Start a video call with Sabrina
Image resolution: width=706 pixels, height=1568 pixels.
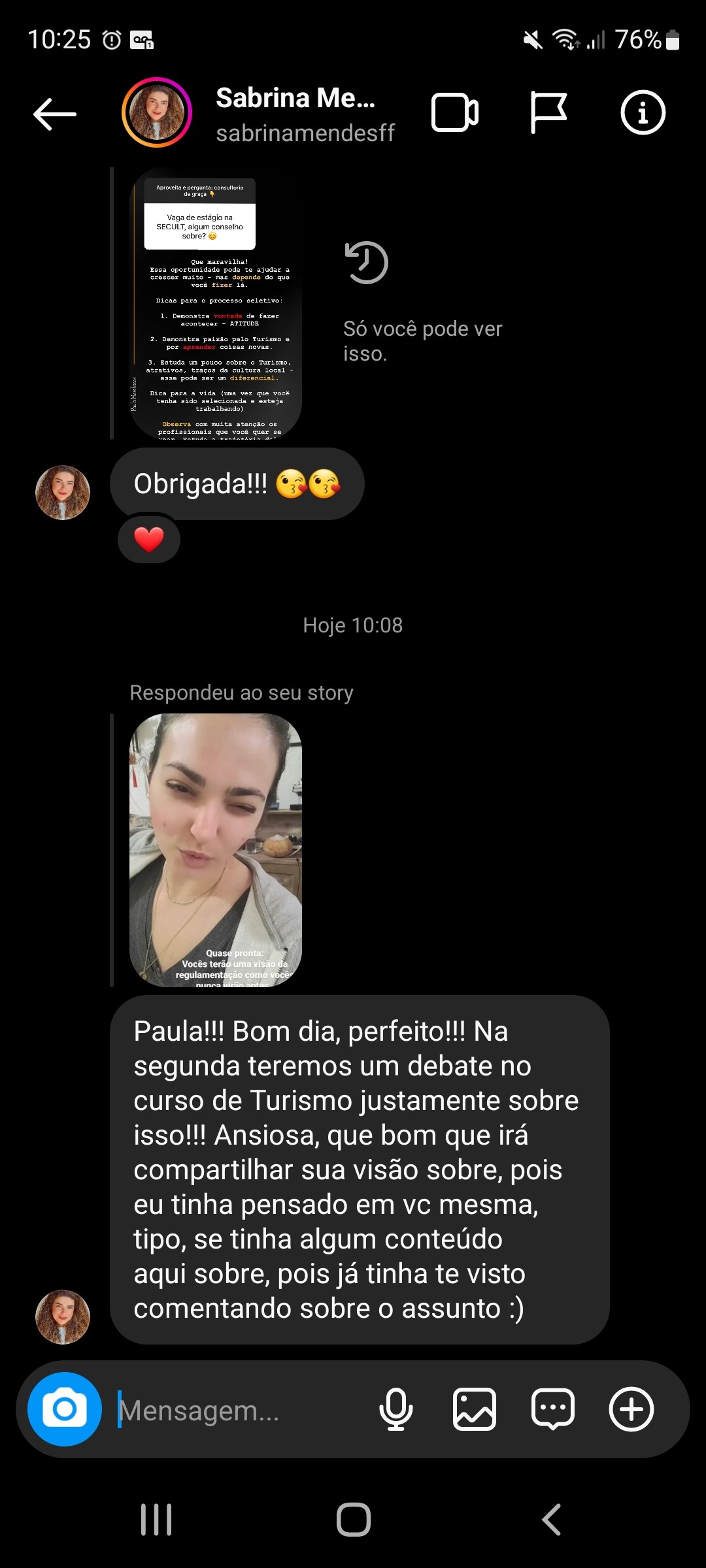click(455, 113)
